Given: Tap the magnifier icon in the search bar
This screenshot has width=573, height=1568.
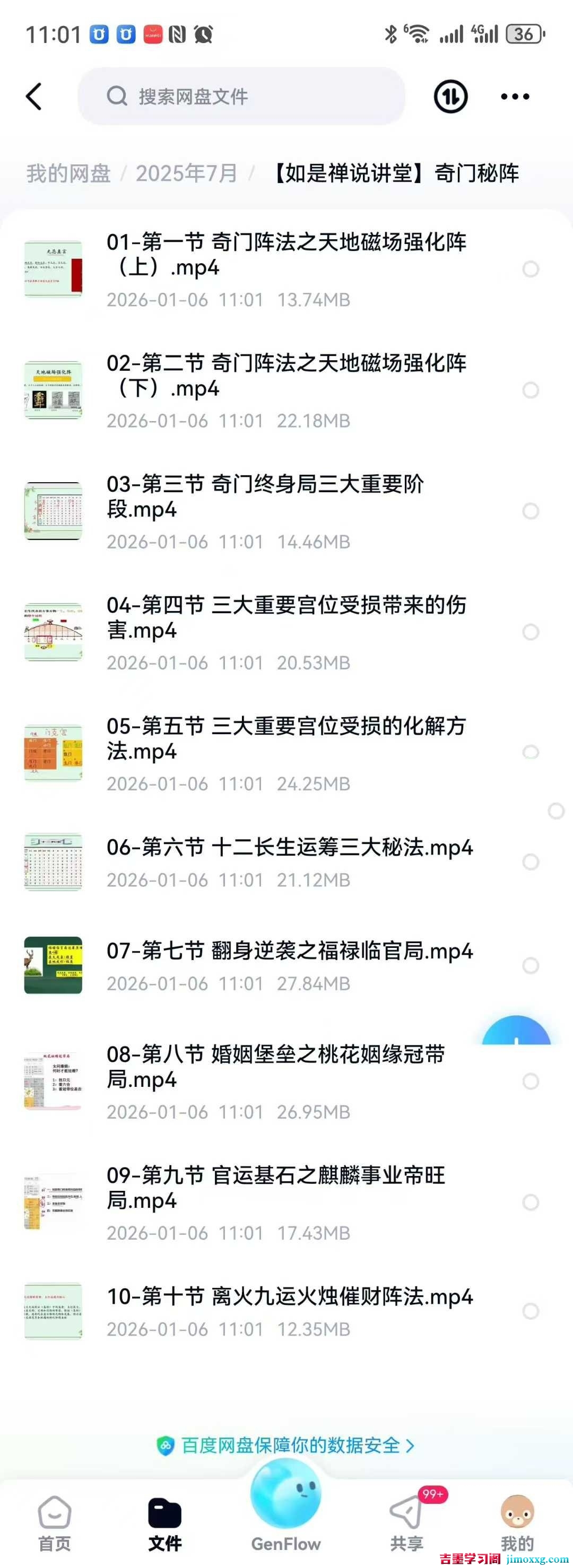Looking at the screenshot, I should point(116,96).
